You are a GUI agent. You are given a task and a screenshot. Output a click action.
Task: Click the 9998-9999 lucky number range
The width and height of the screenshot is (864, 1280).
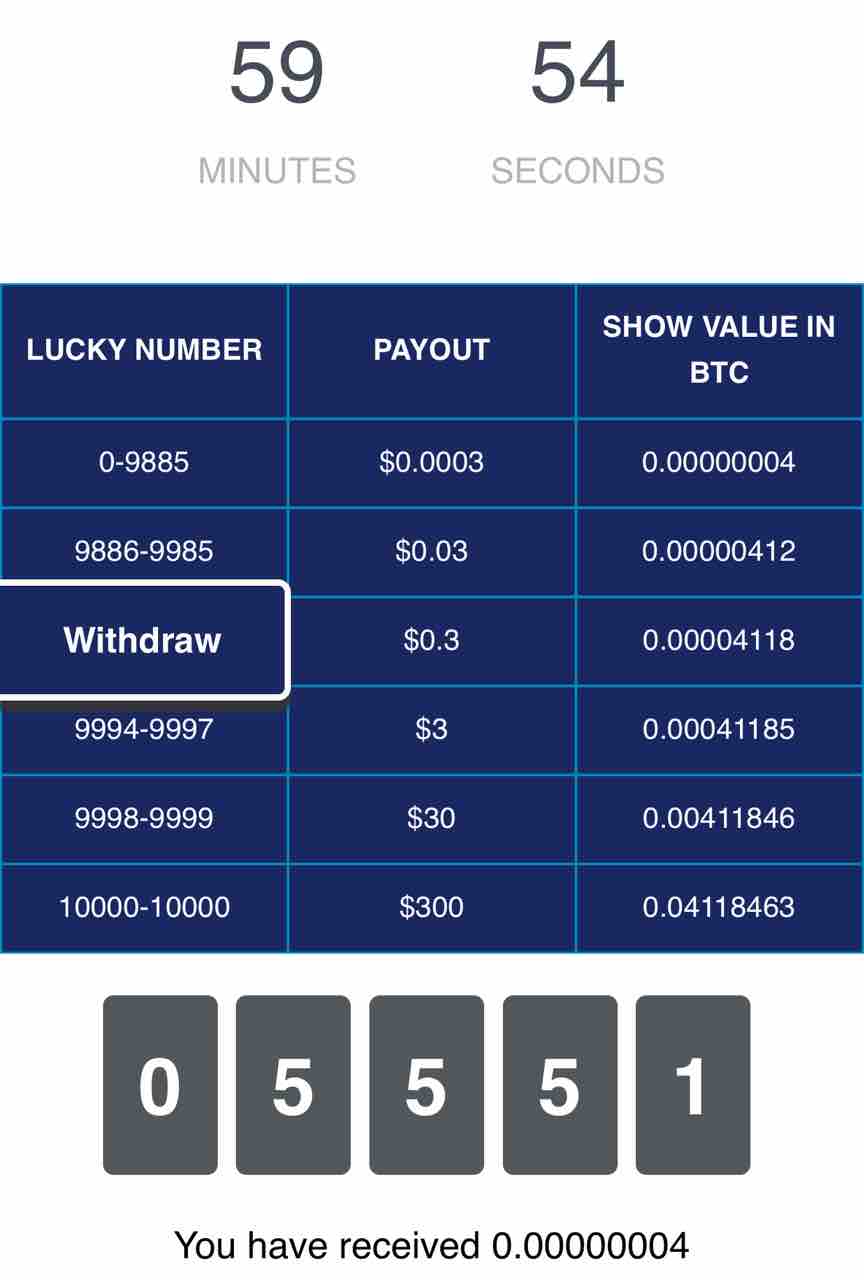[144, 817]
